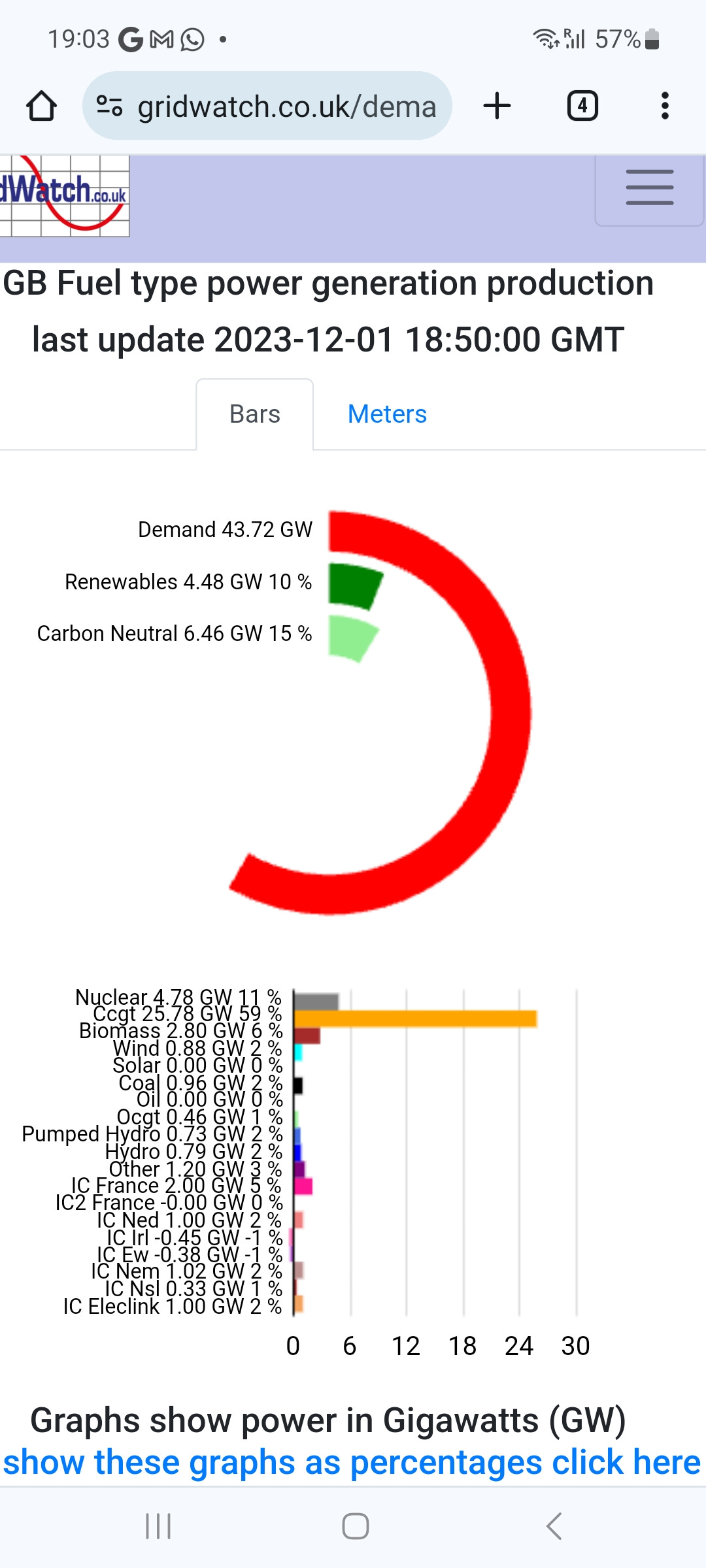Screen dimensions: 706x1568
Task: Open the tab switcher showing 4
Action: pos(582,106)
